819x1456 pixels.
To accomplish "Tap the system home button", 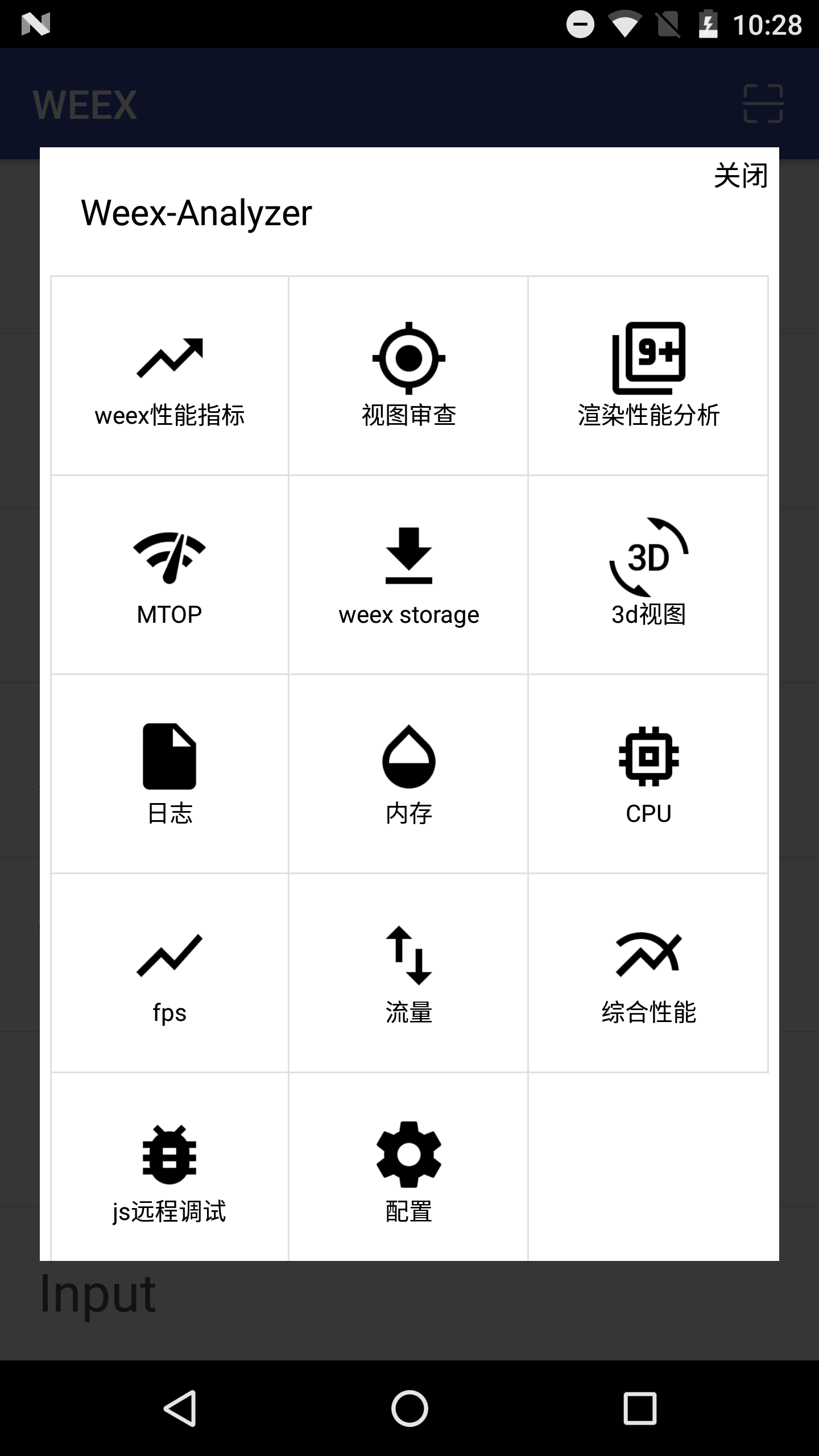I will [x=409, y=1408].
